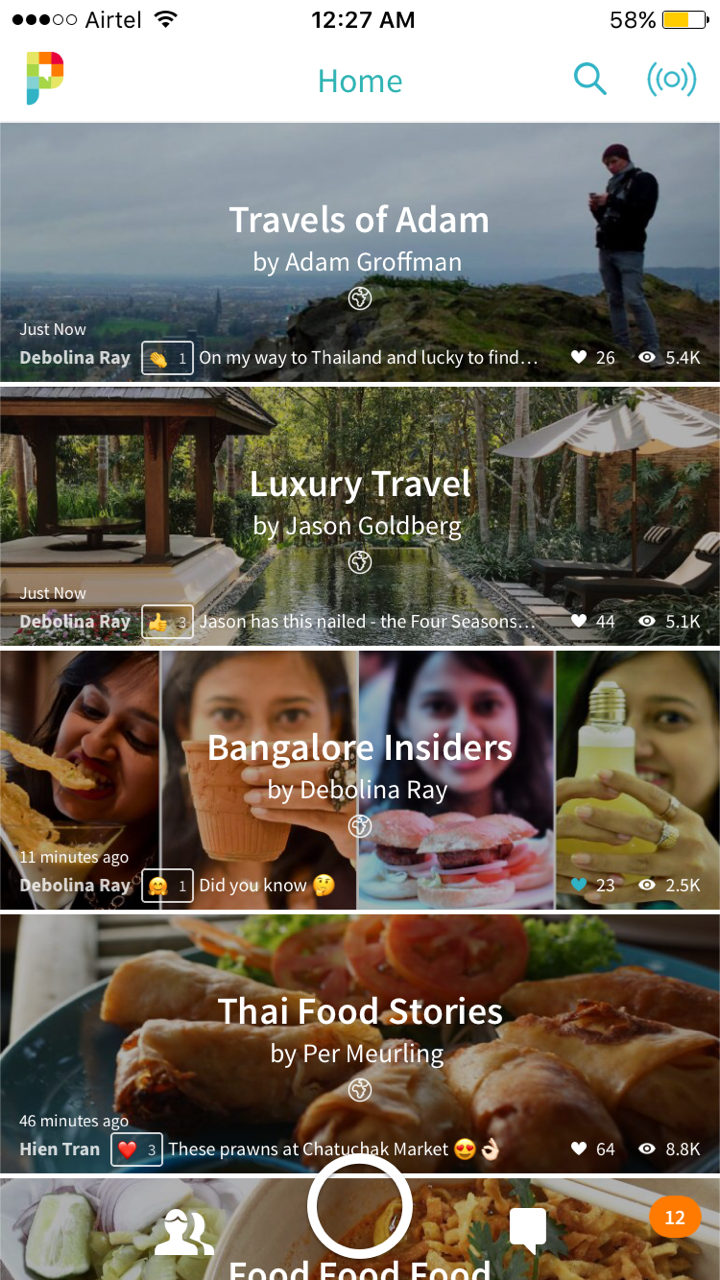Open the Travels of Adam card

pos(360,253)
